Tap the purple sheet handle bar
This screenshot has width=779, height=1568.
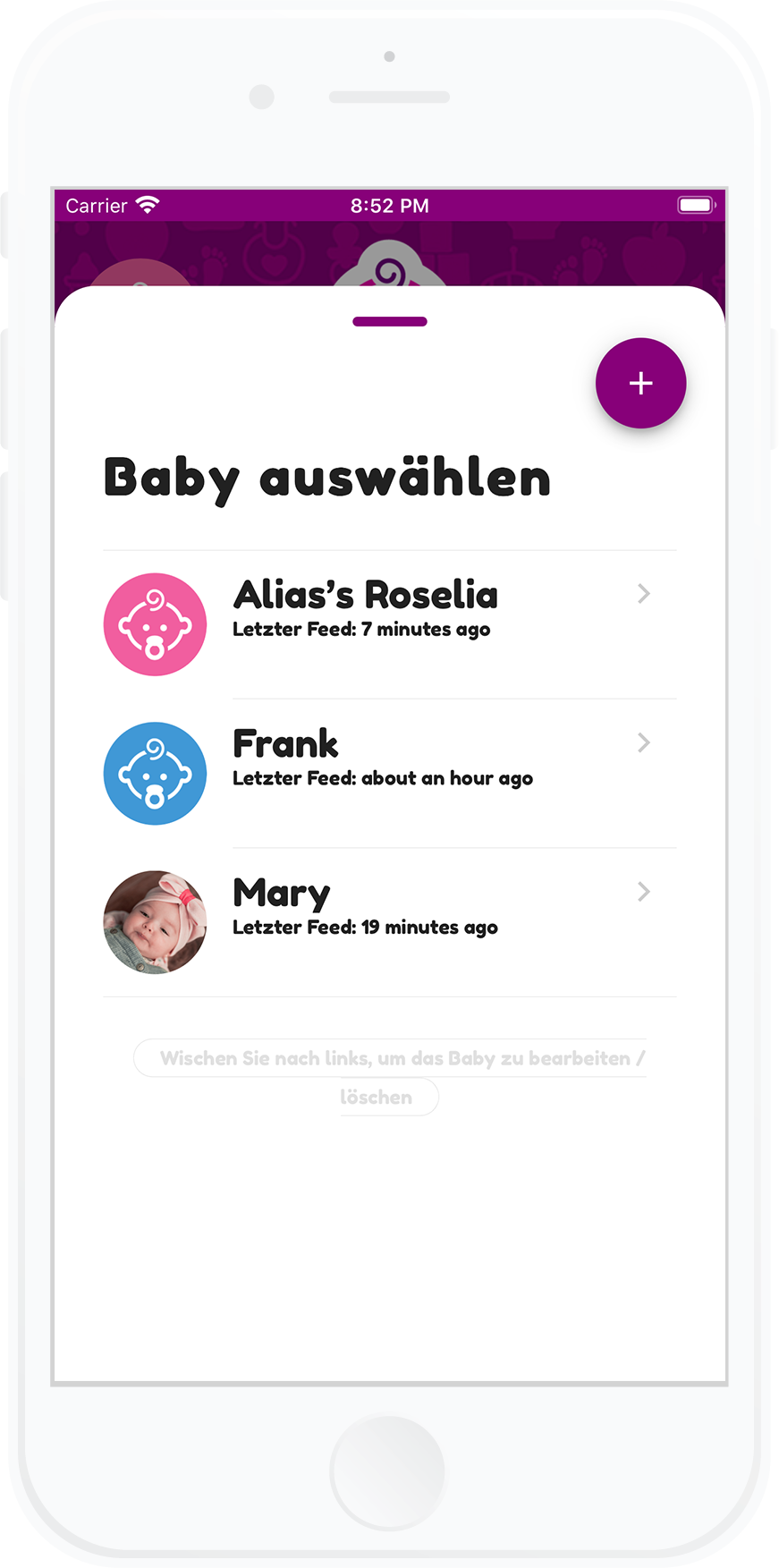(x=389, y=321)
